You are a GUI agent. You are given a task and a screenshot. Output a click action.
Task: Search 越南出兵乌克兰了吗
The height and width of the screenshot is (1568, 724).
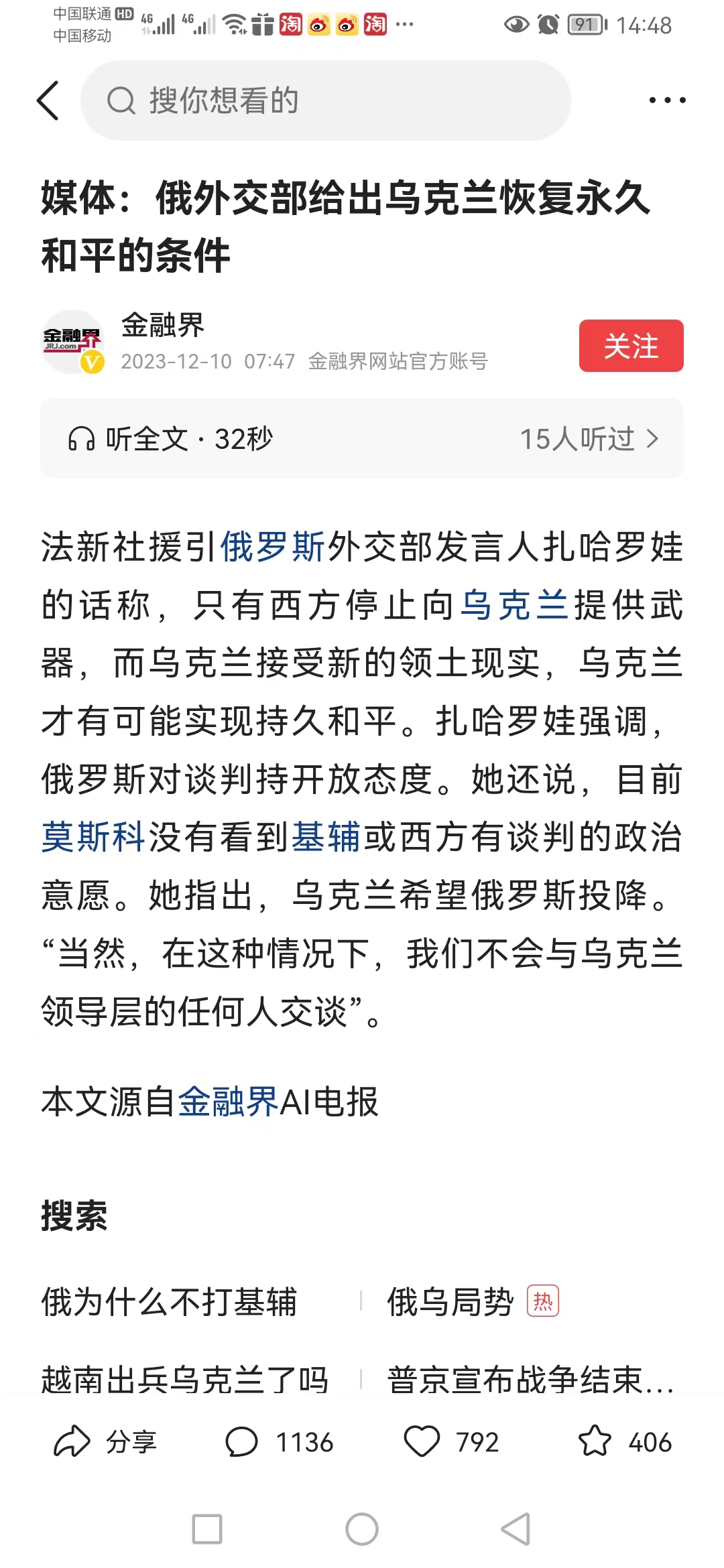[184, 1379]
